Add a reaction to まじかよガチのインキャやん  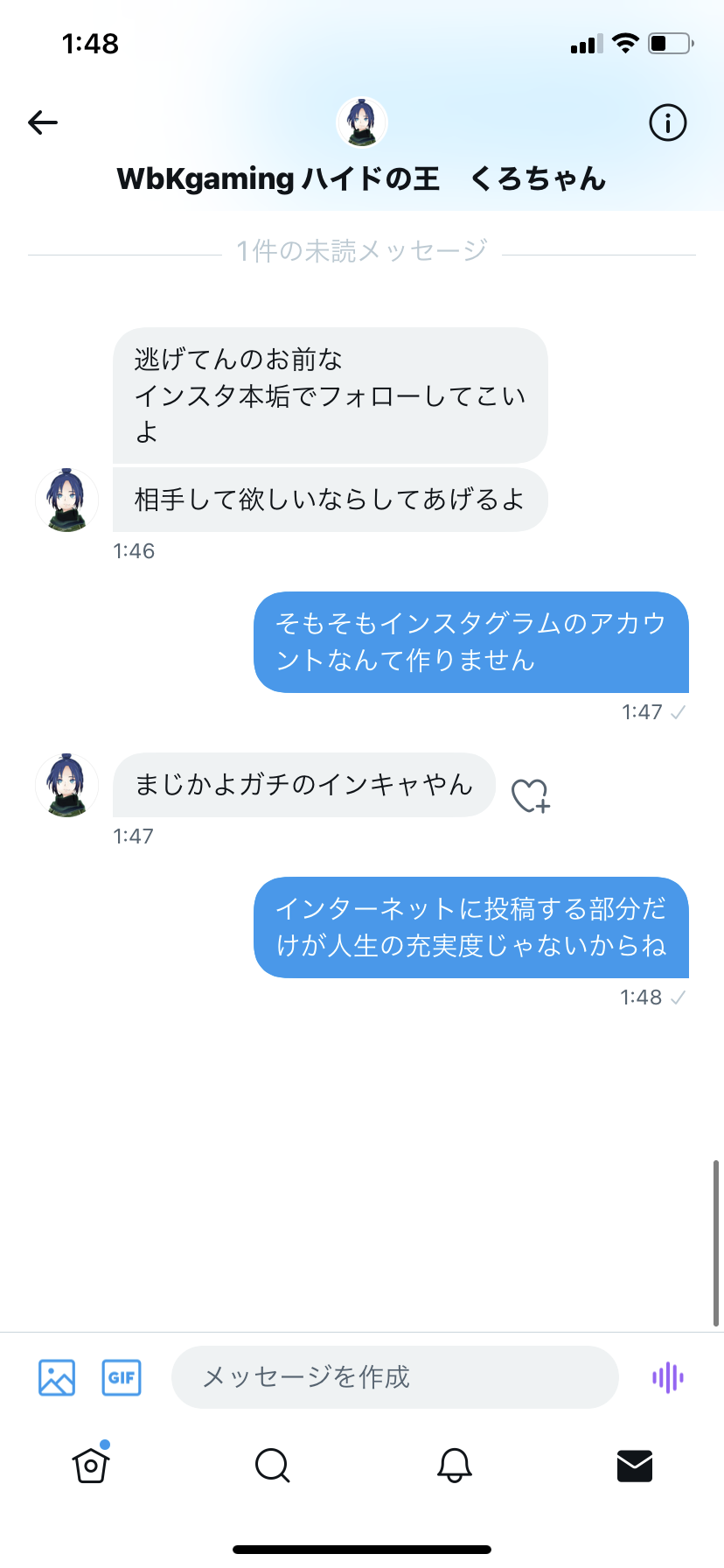coord(531,795)
